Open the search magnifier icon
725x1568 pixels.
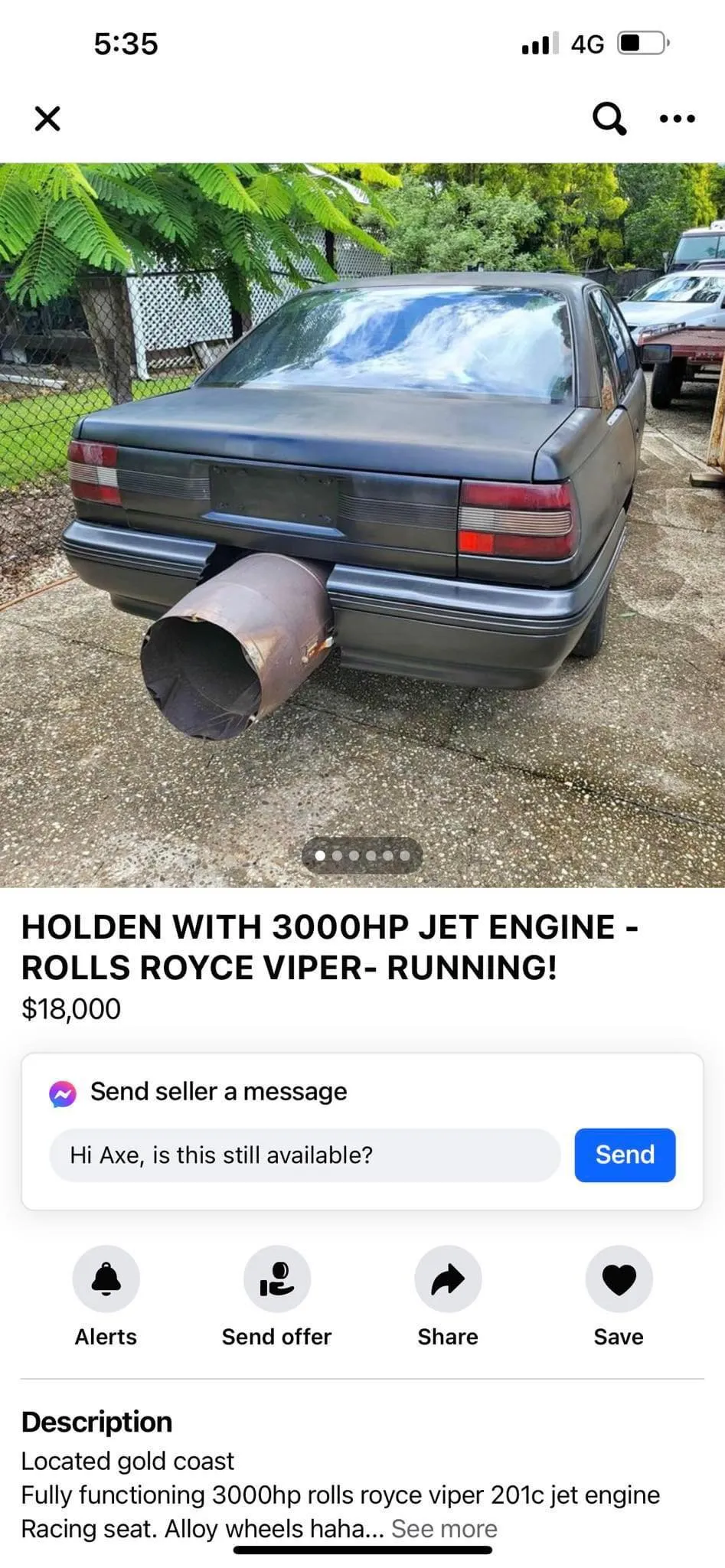pos(609,119)
